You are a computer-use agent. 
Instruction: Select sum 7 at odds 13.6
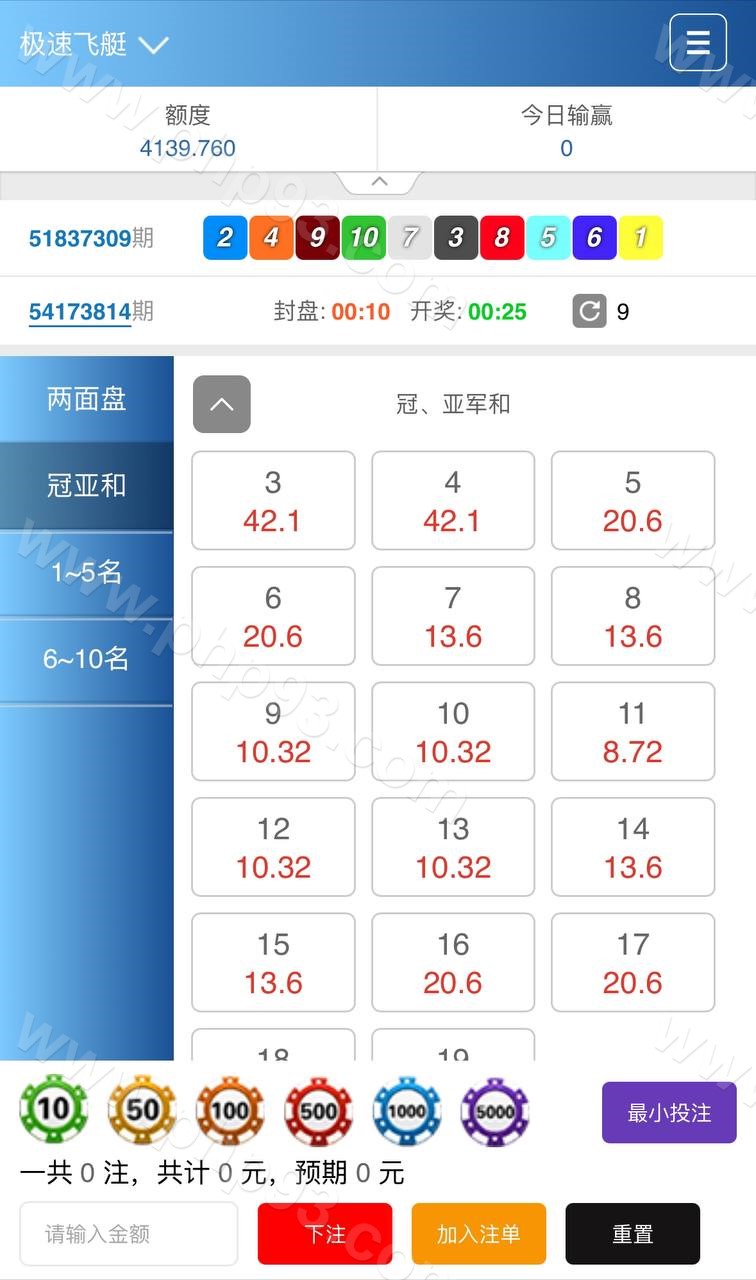(x=453, y=615)
